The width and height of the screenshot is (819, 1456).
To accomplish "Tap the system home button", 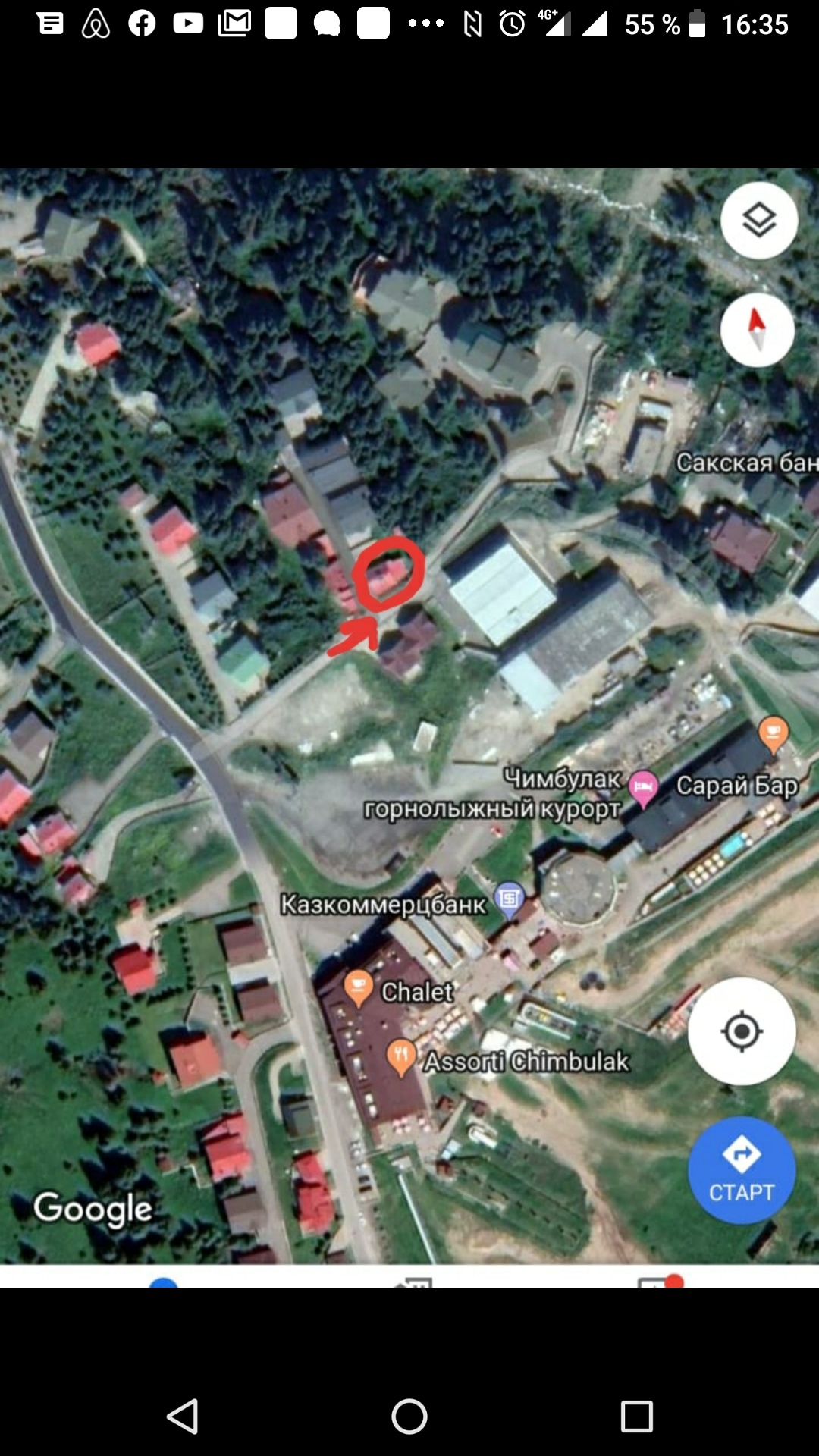I will [x=409, y=1416].
